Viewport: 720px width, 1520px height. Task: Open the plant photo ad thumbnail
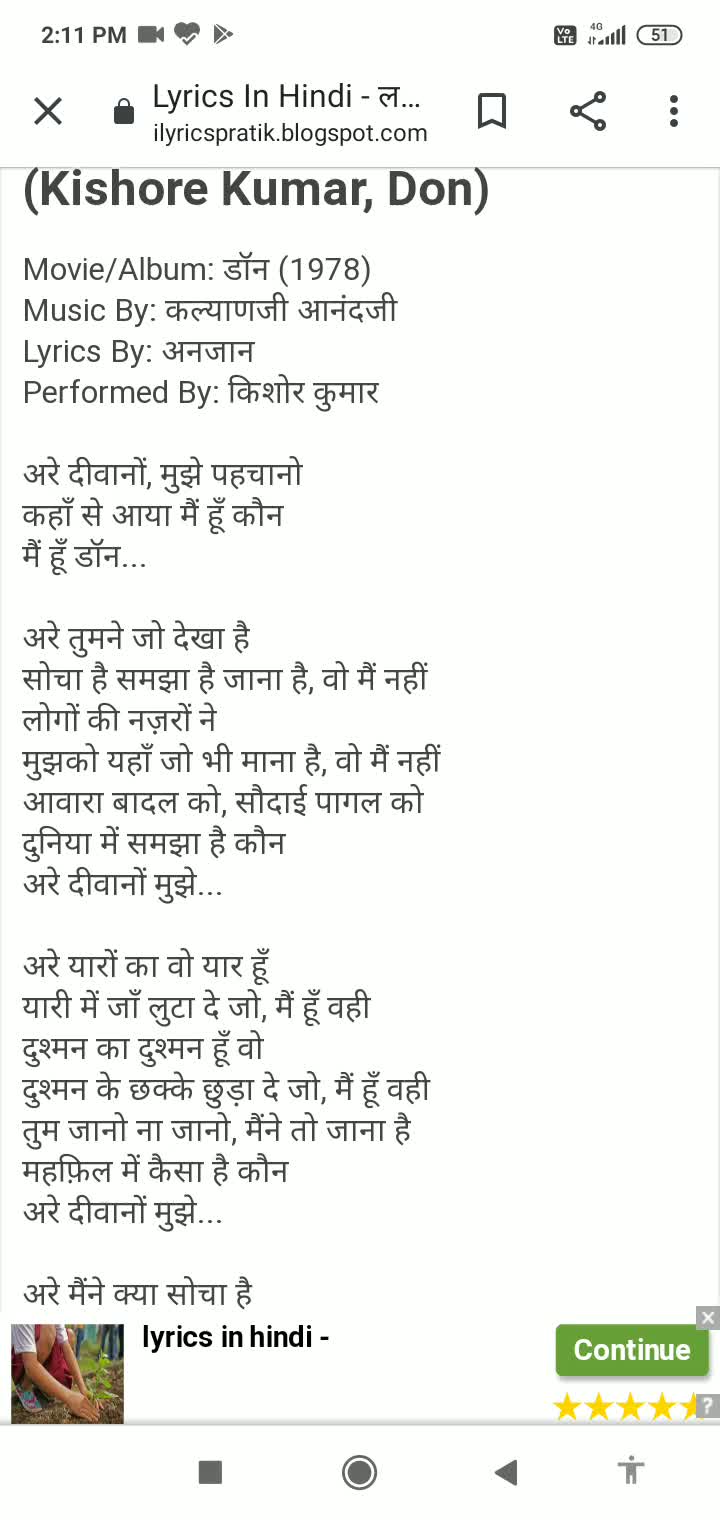[67, 1372]
